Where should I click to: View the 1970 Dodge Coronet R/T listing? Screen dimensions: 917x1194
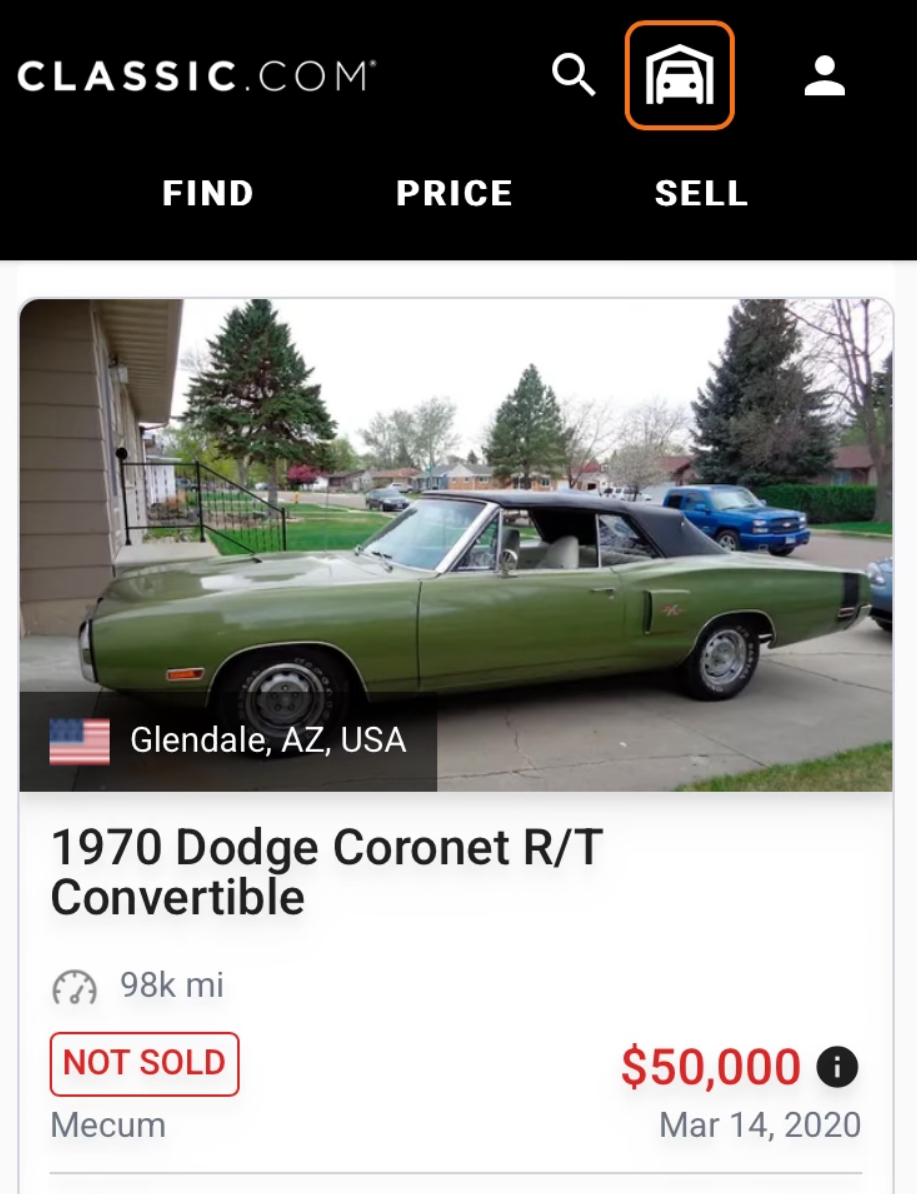(x=327, y=872)
